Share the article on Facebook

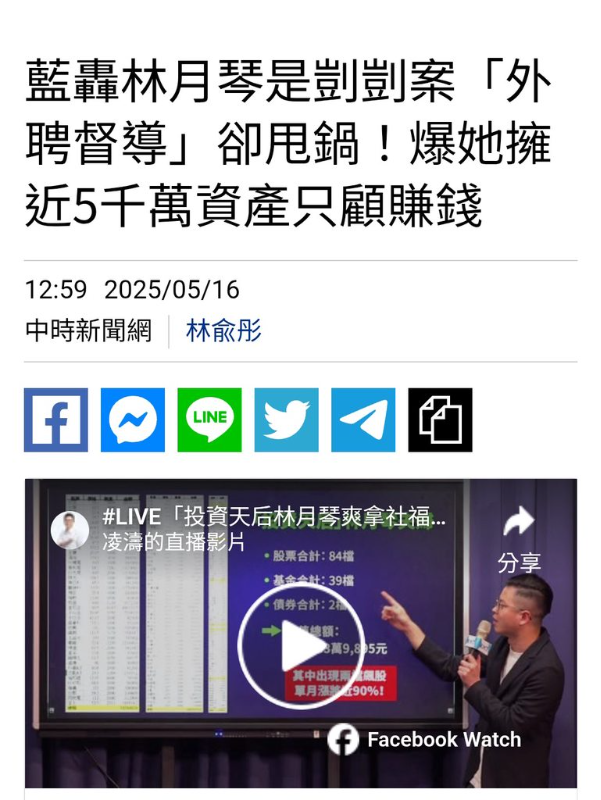[56, 420]
